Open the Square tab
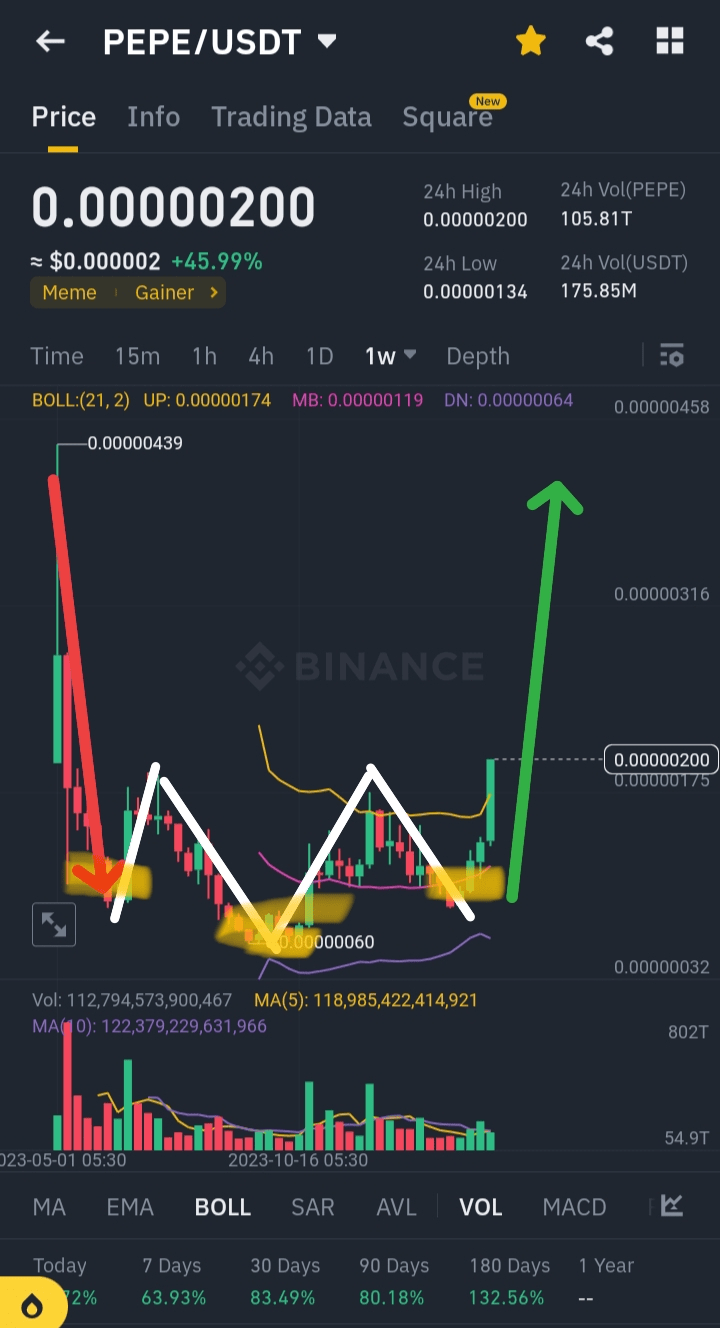 (x=447, y=117)
